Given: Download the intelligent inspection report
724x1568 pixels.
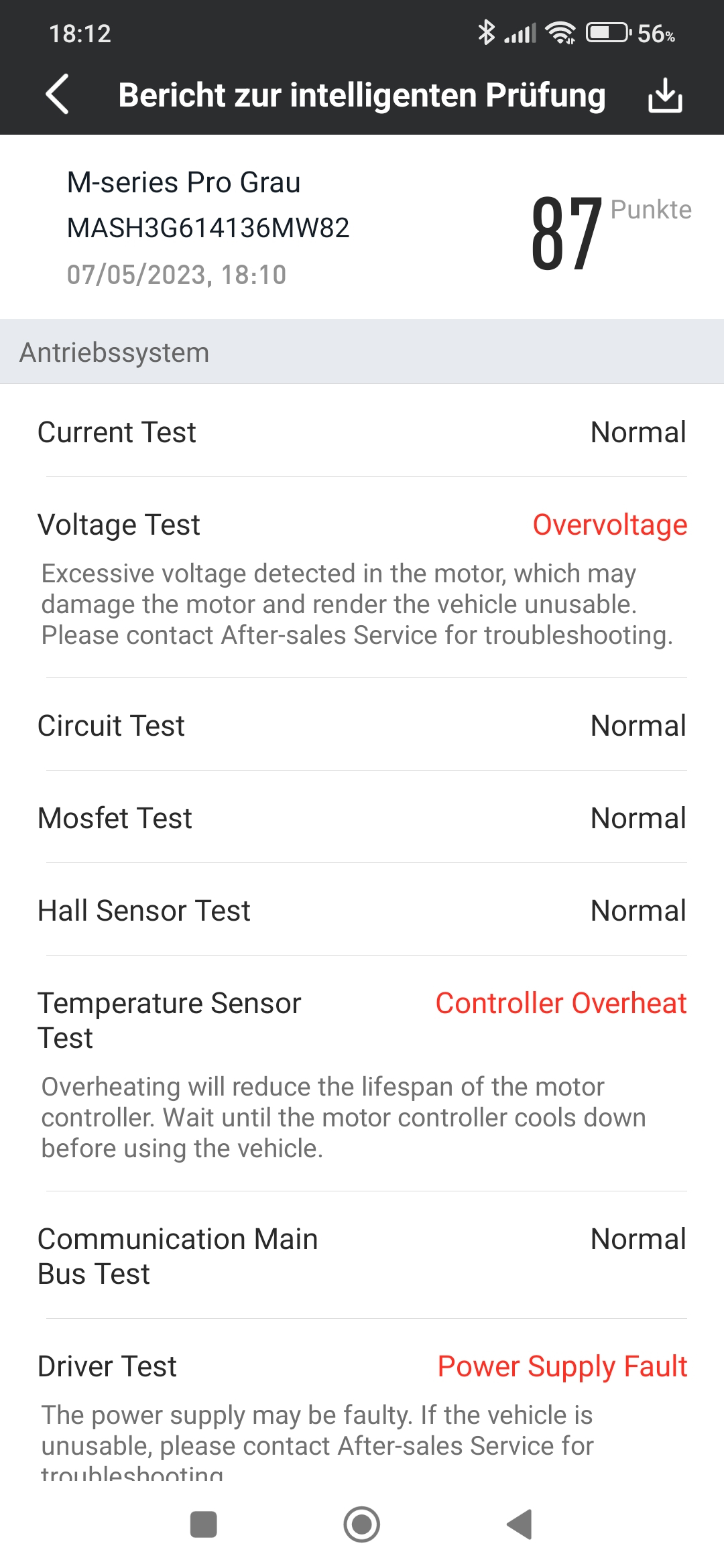Looking at the screenshot, I should (x=665, y=95).
